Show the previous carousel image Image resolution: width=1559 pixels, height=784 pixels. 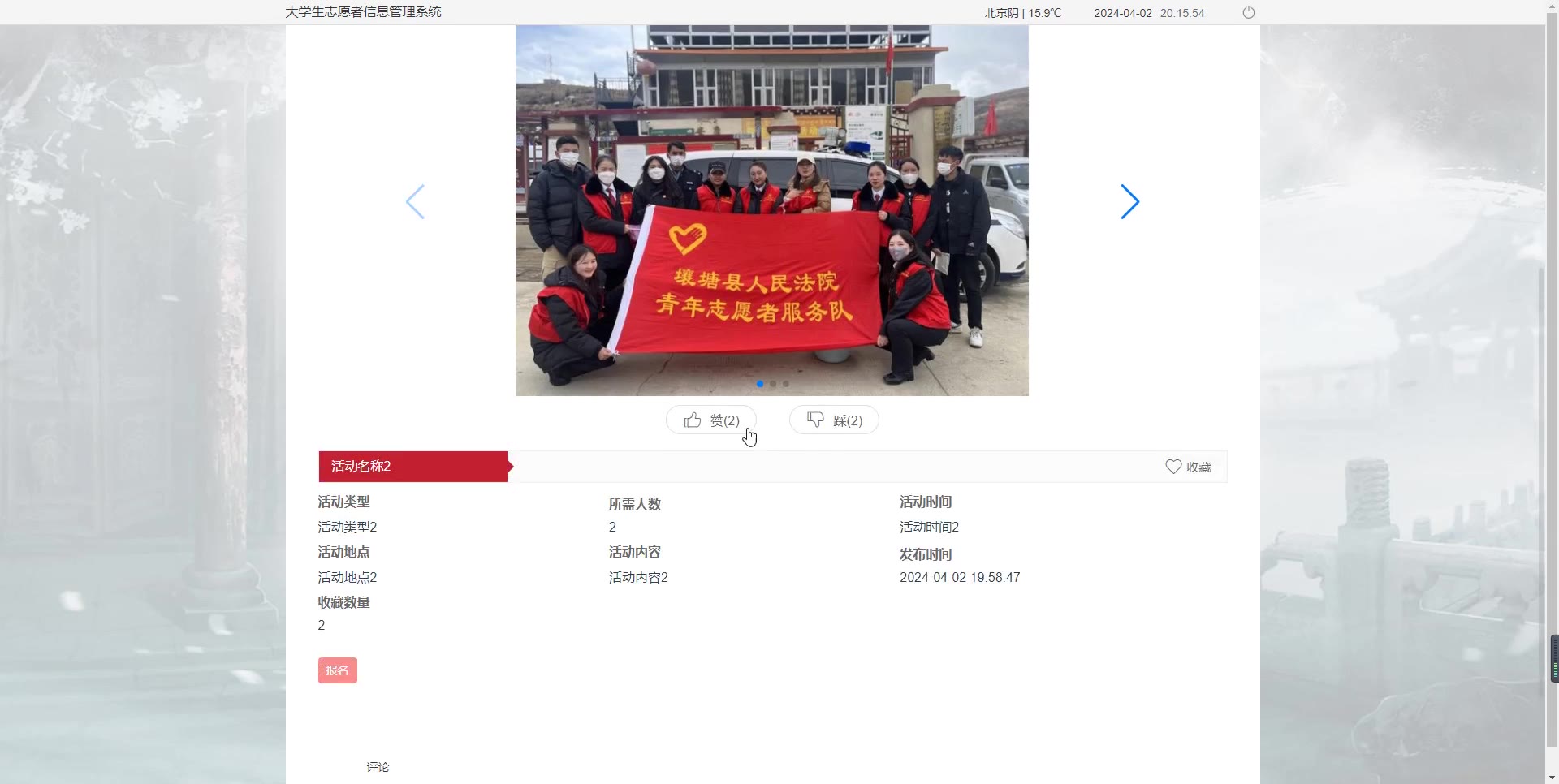coord(415,202)
